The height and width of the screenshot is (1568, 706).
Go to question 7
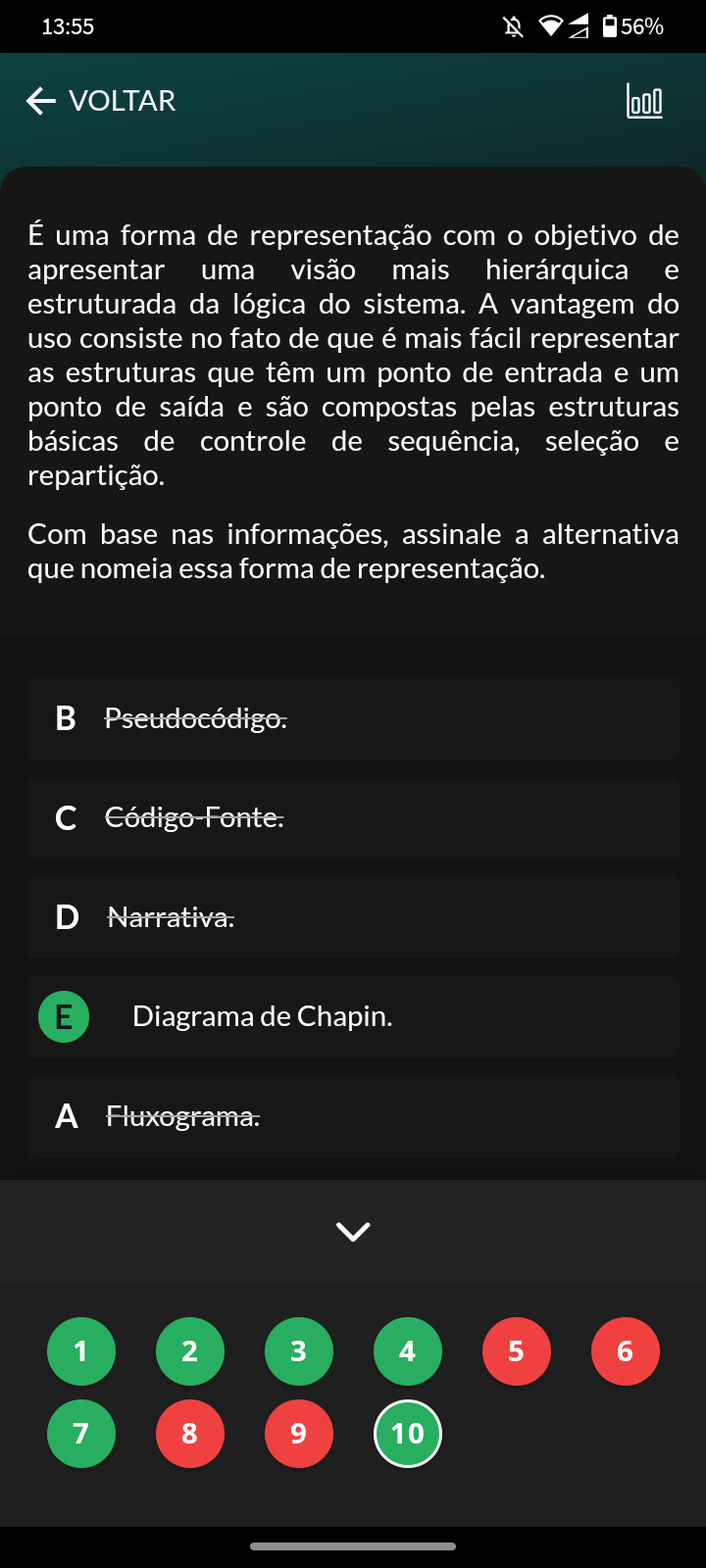click(x=81, y=1434)
